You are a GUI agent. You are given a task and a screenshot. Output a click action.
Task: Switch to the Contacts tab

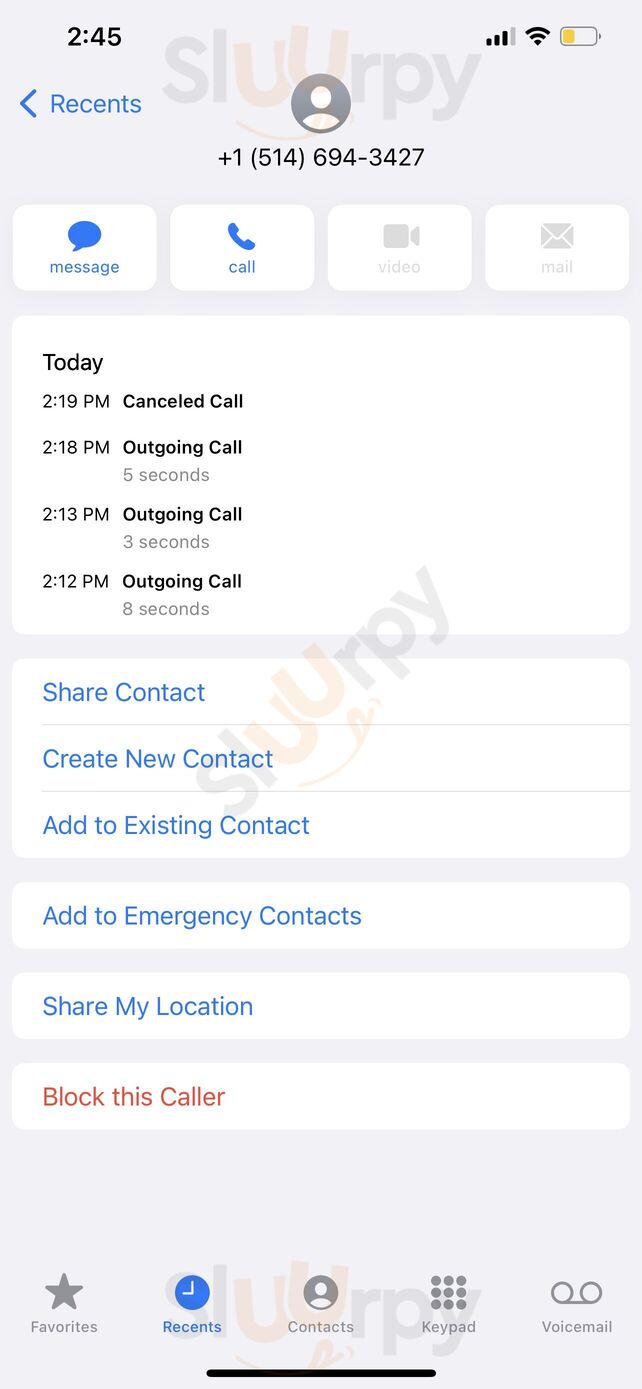point(320,1304)
